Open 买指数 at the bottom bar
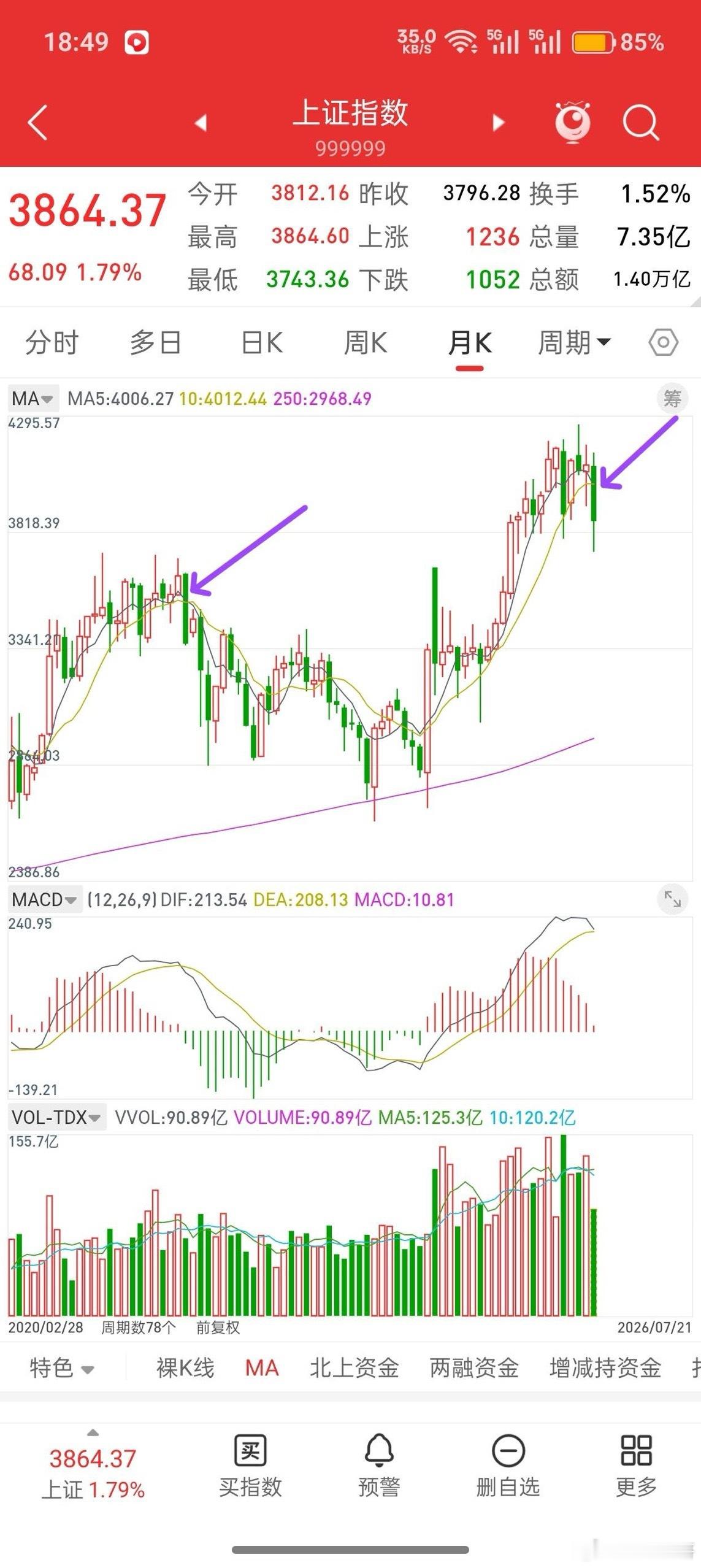The height and width of the screenshot is (1568, 701). click(250, 1466)
